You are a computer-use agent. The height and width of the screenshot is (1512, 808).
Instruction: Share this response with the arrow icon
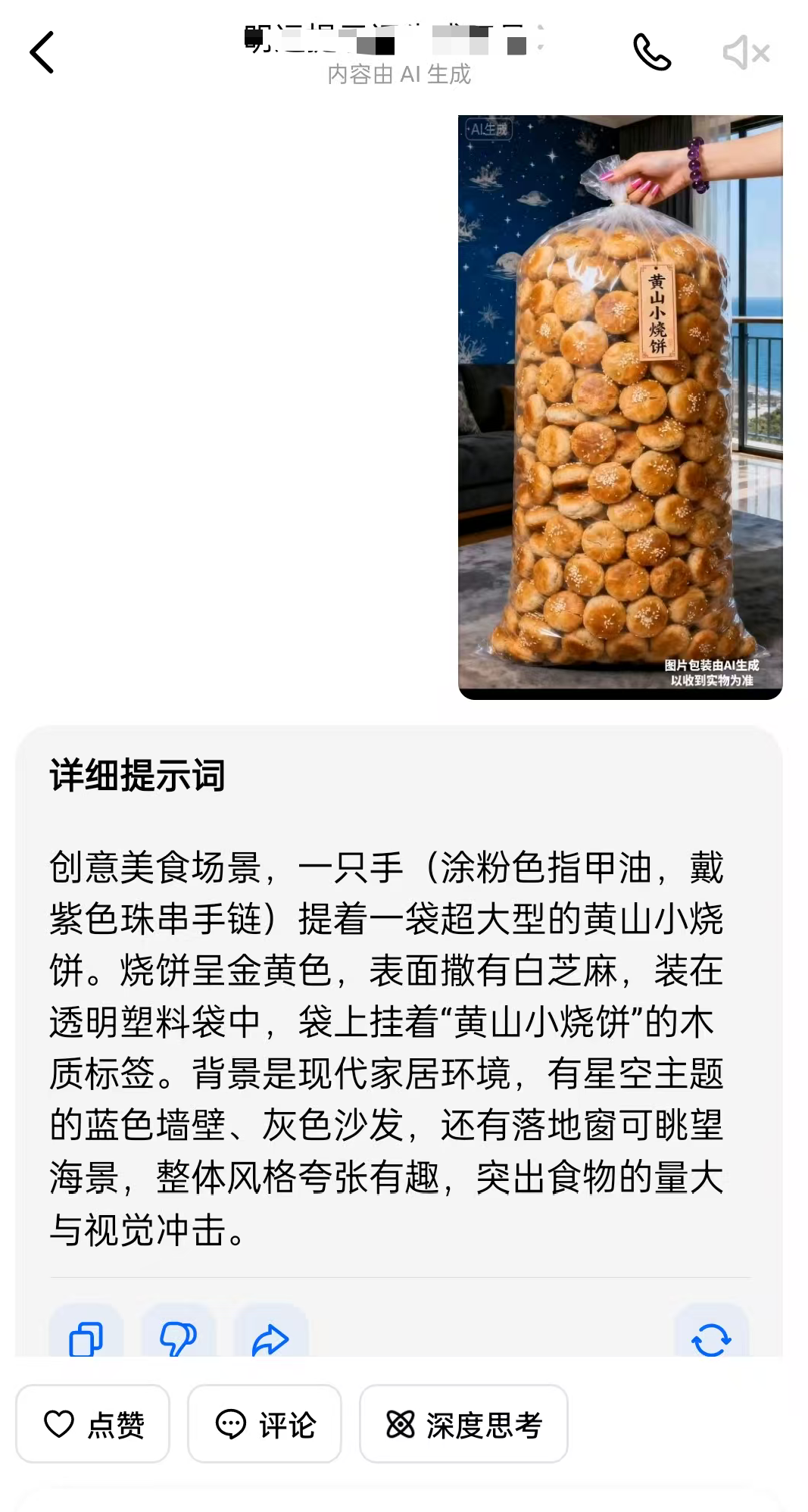[271, 1339]
